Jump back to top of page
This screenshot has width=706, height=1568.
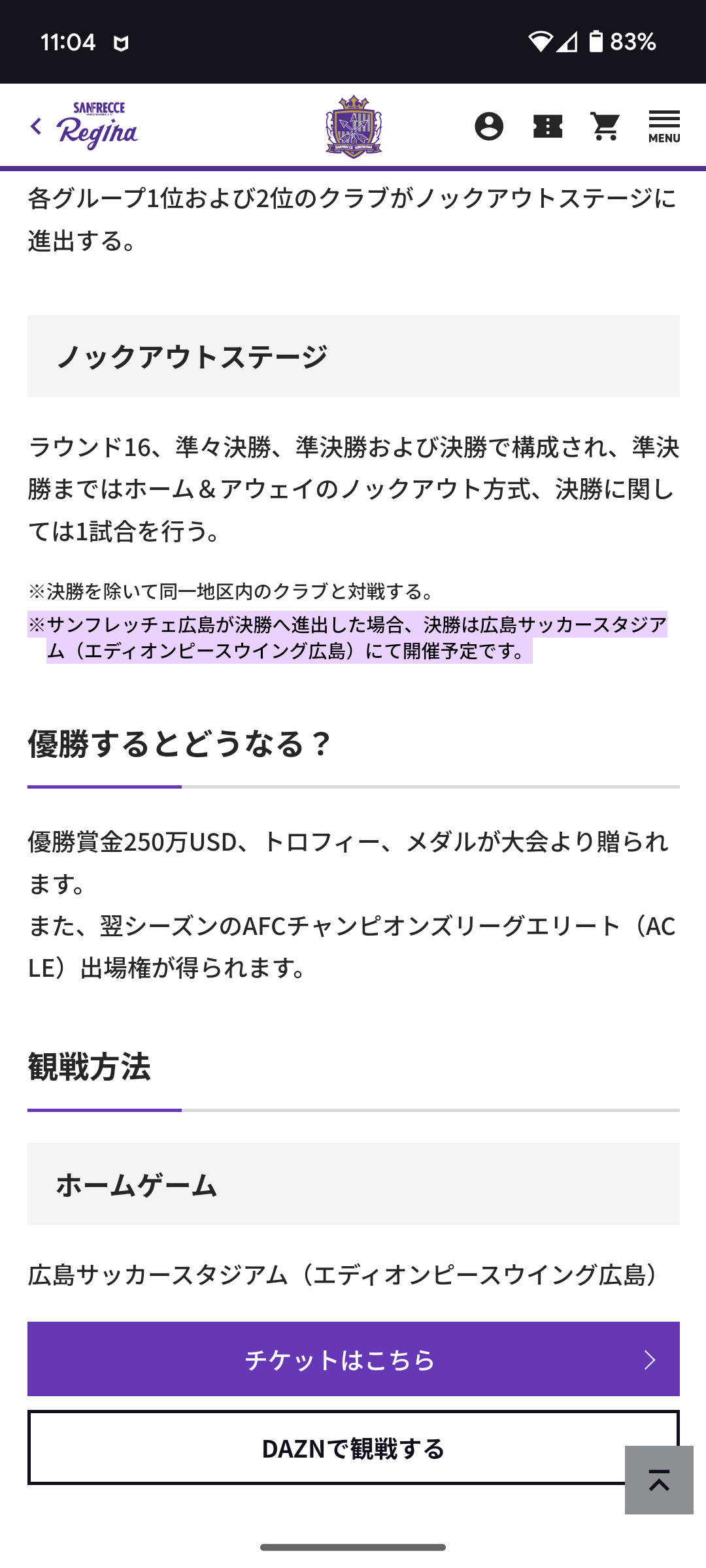(x=659, y=1480)
